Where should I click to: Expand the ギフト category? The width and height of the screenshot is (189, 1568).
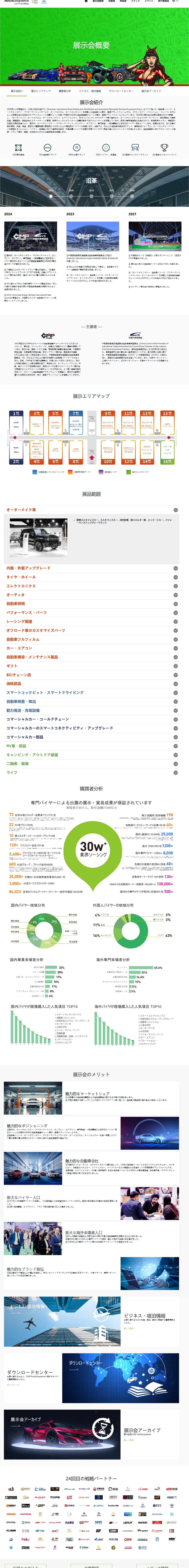coord(176,666)
